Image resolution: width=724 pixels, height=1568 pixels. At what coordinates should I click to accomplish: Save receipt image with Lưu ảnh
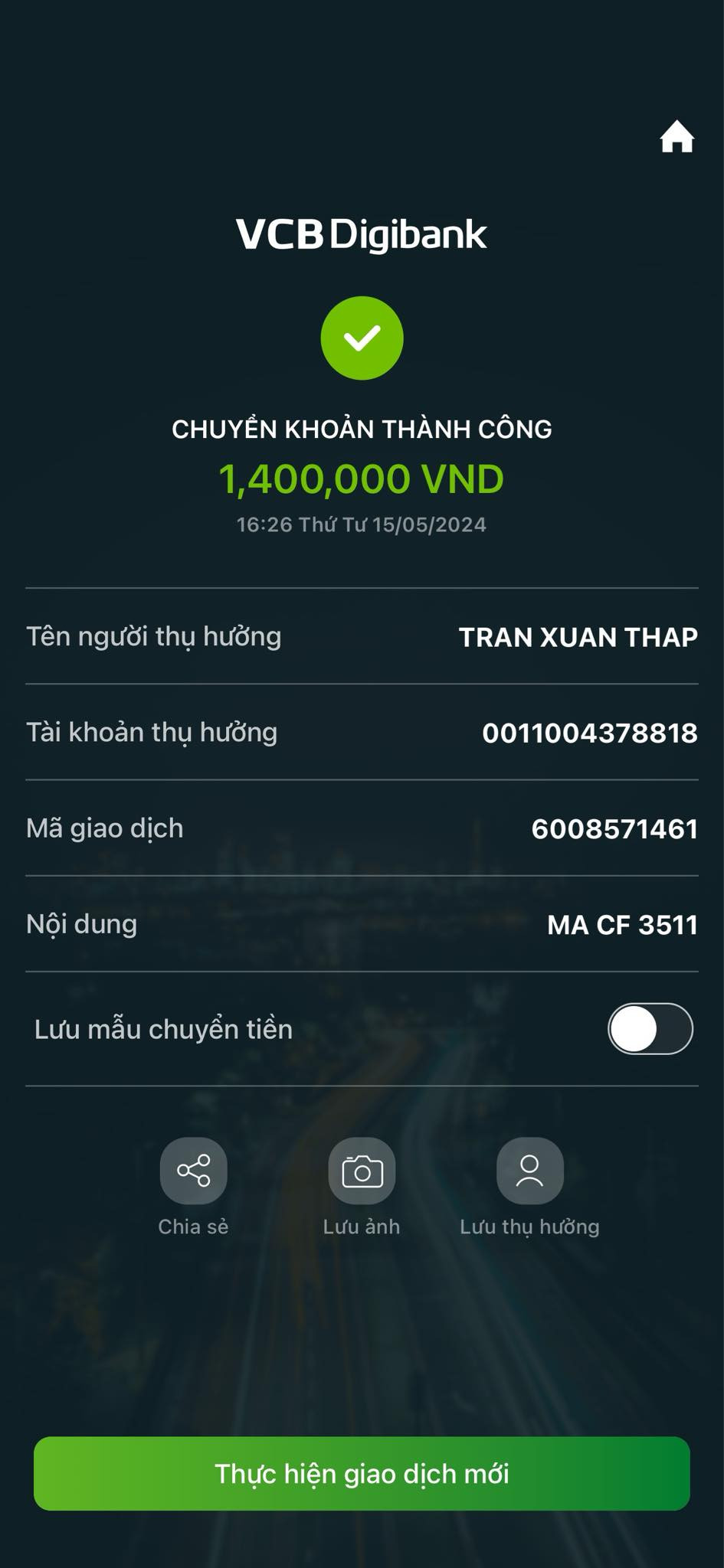(362, 1171)
